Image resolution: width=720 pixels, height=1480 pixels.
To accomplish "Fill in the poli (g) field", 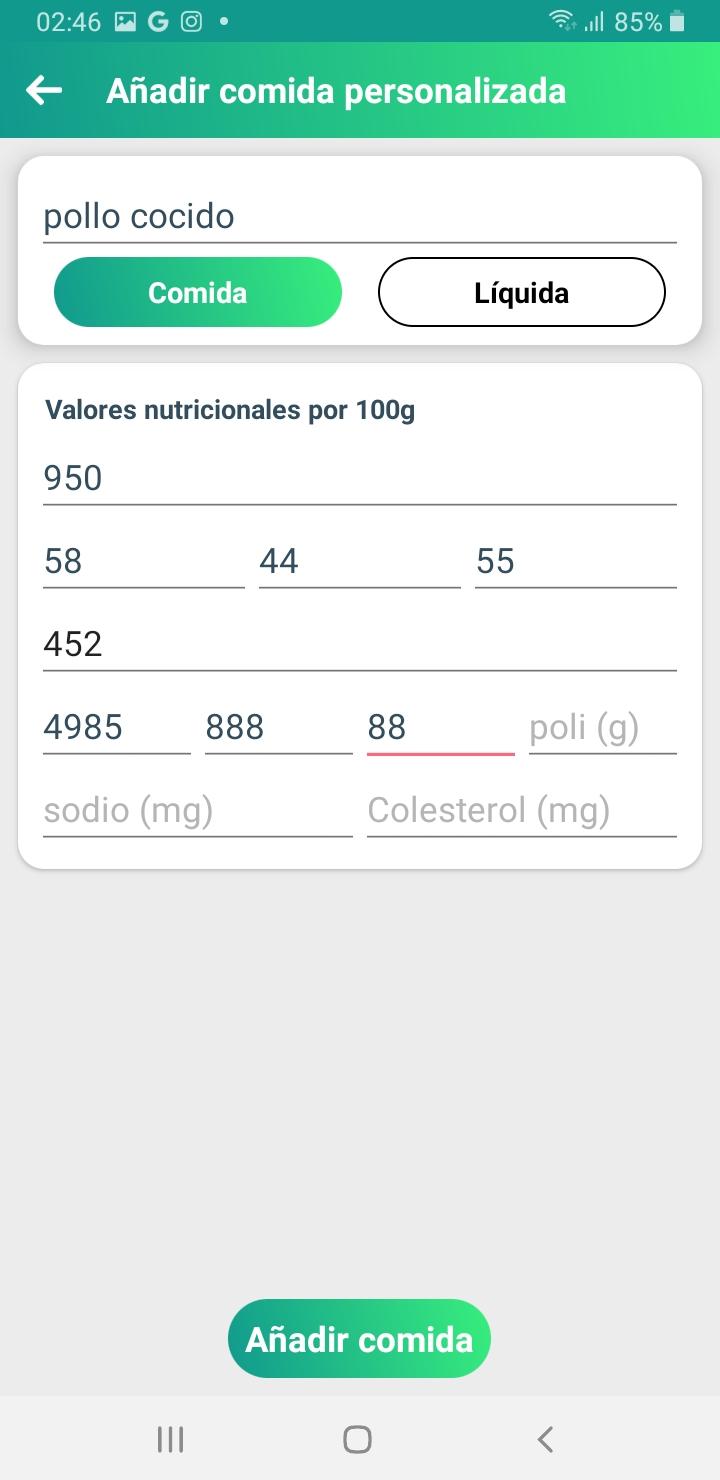I will coord(603,728).
